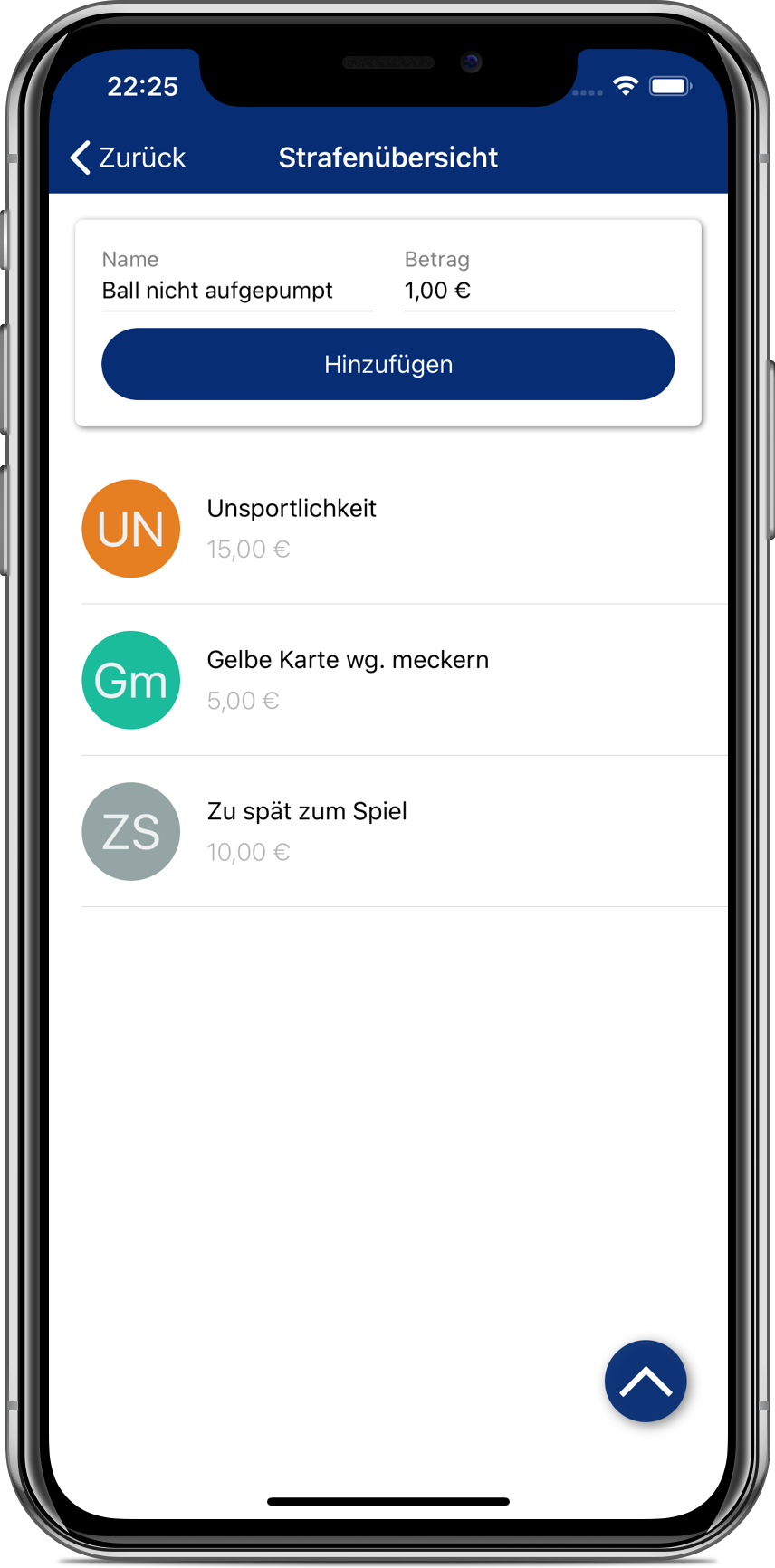The width and height of the screenshot is (775, 1568).
Task: Tap the floating up-arrow button
Action: (x=646, y=1381)
